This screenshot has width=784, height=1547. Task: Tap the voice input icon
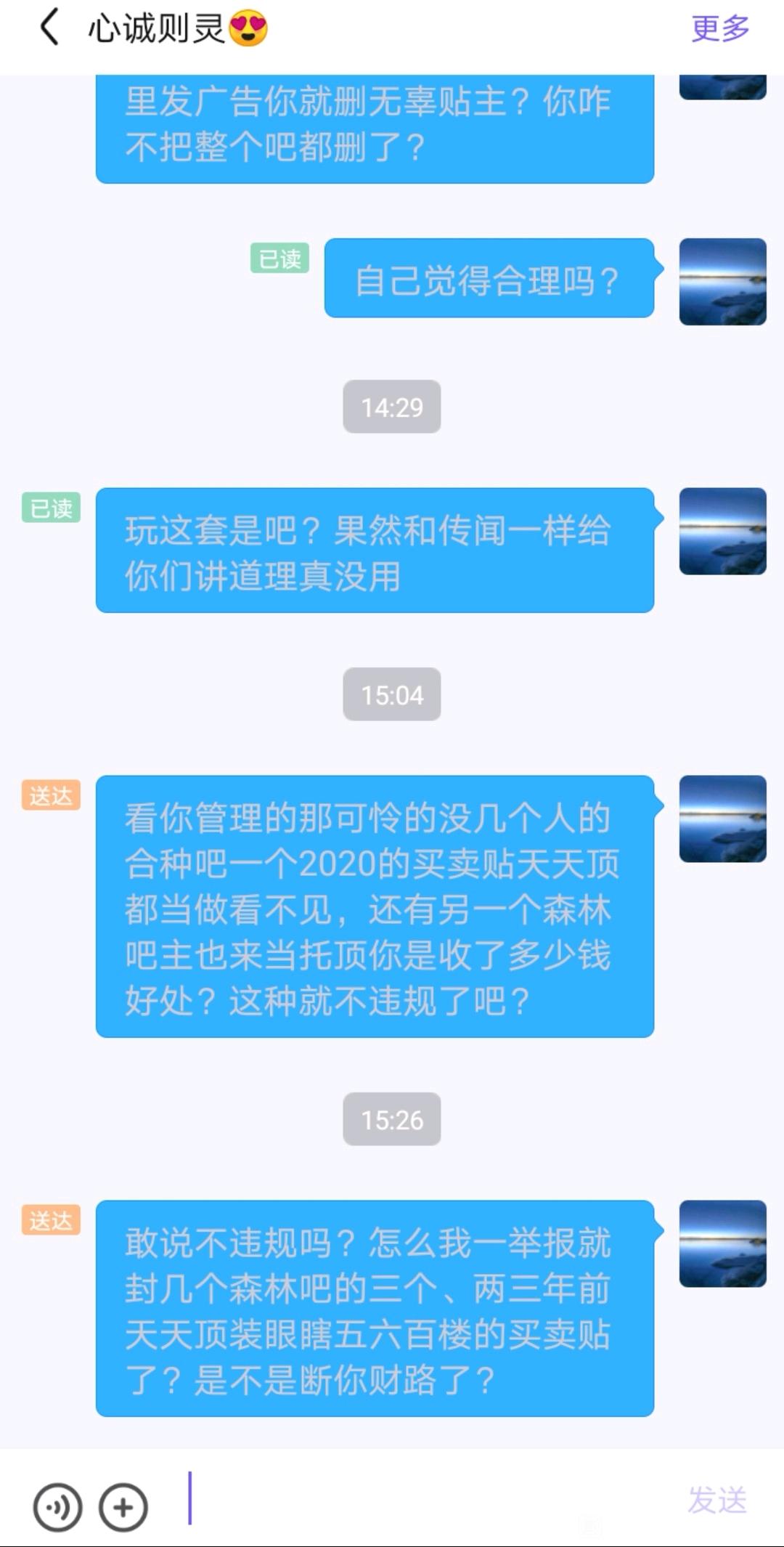57,1507
